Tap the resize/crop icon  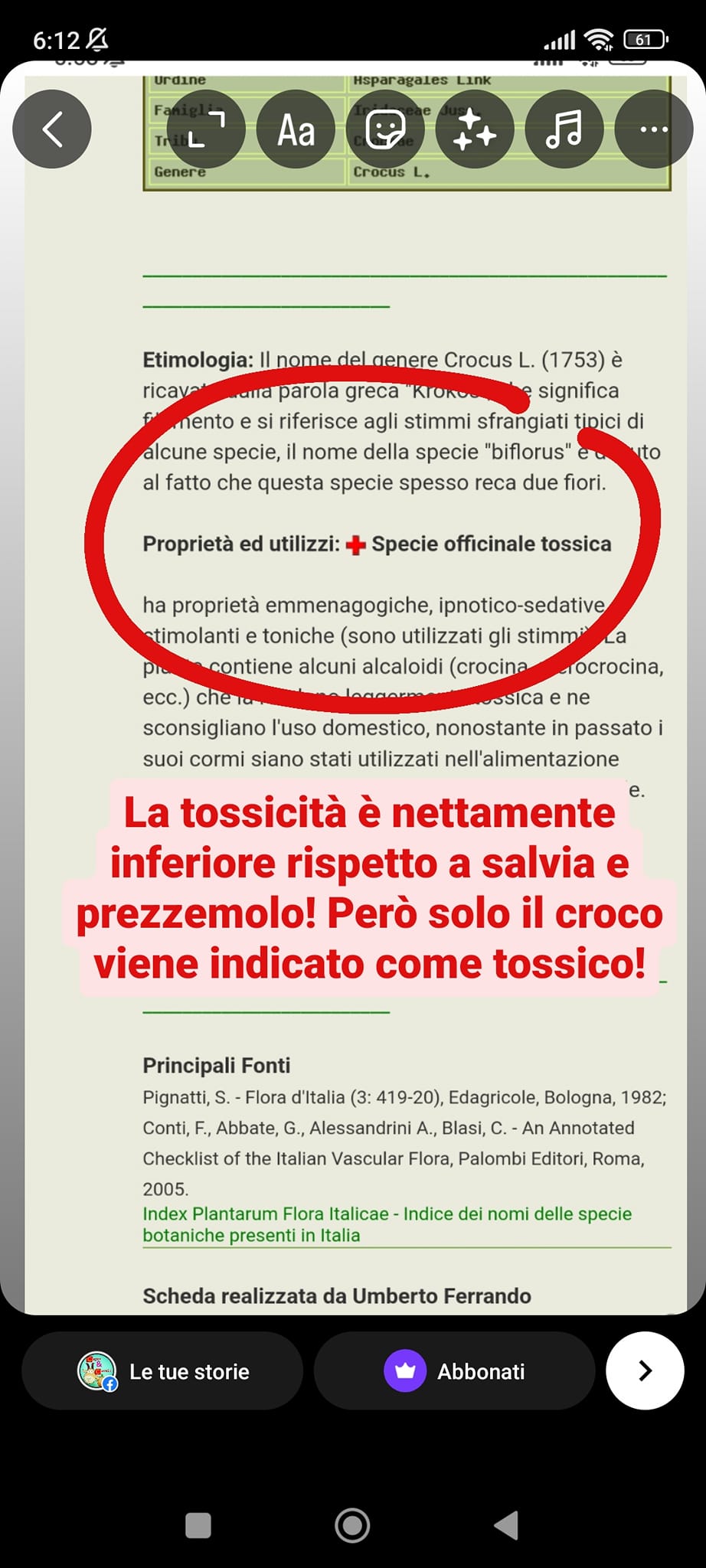coord(207,129)
